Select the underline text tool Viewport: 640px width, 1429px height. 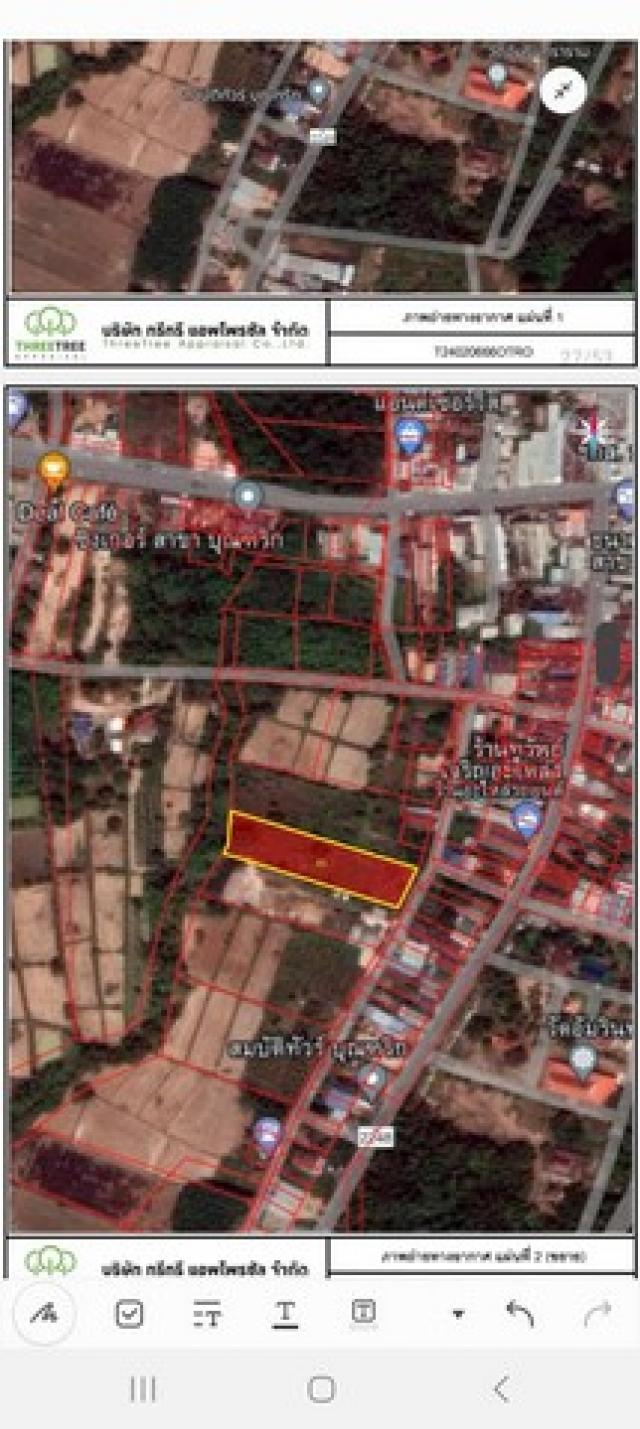[x=285, y=1313]
